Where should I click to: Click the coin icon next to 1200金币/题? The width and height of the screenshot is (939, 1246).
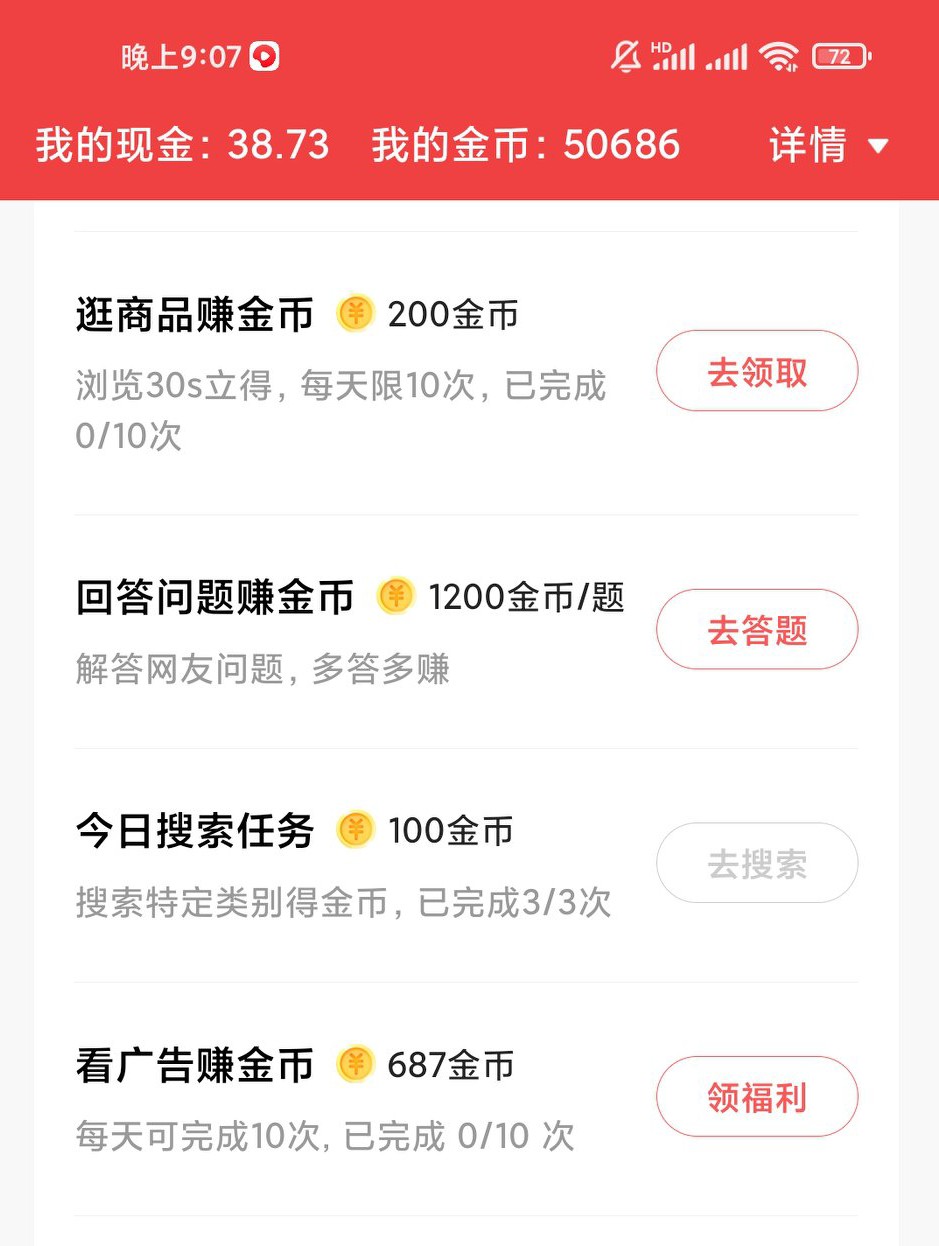click(x=395, y=596)
